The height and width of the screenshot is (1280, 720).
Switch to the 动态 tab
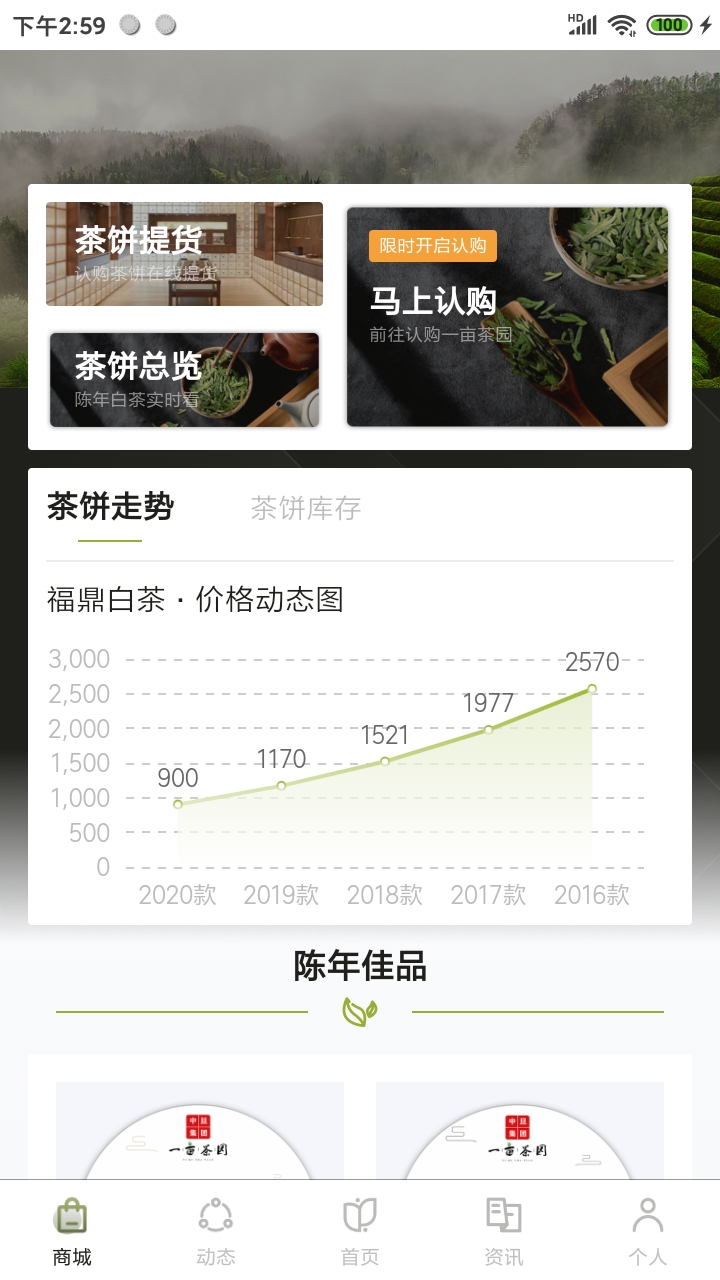pyautogui.click(x=216, y=1232)
